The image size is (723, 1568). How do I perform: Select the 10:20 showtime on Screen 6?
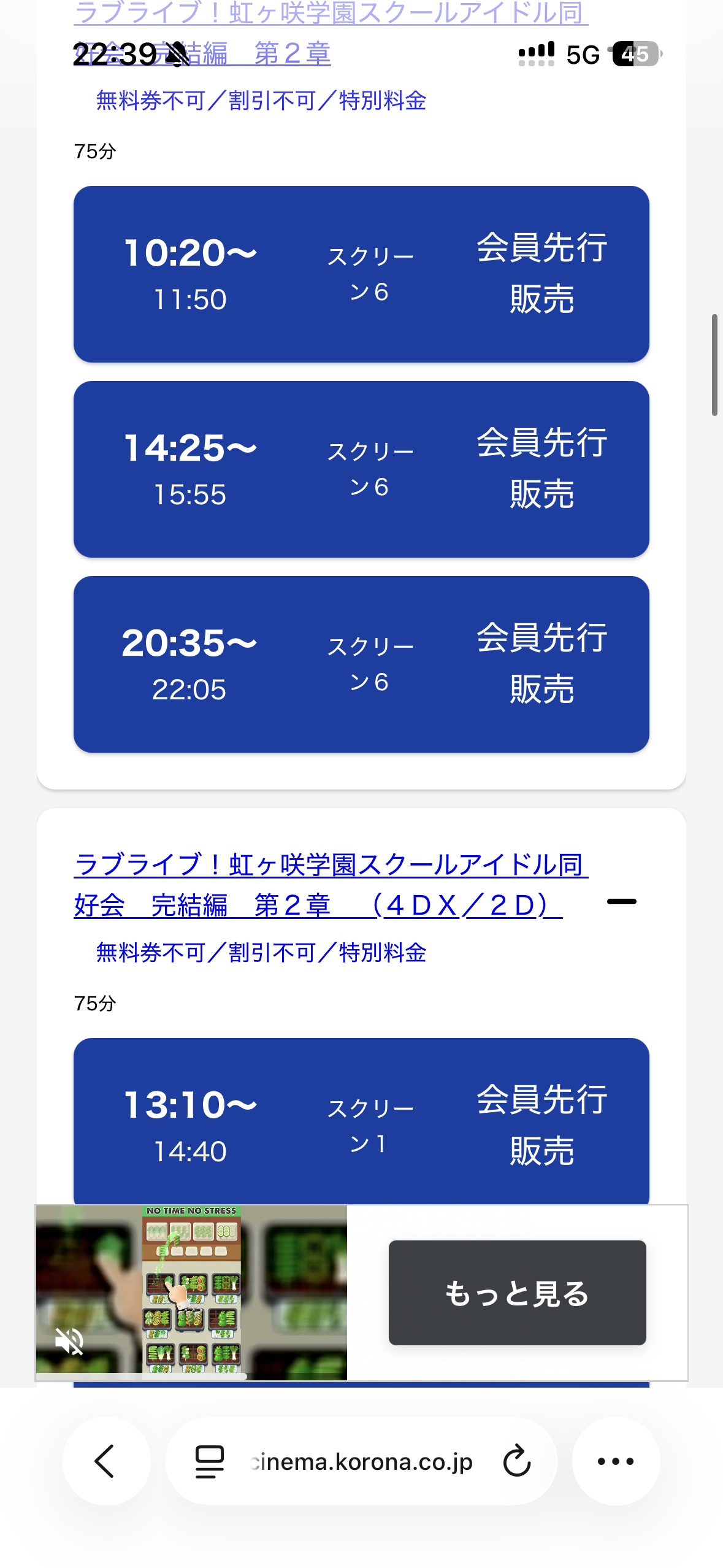coord(361,274)
